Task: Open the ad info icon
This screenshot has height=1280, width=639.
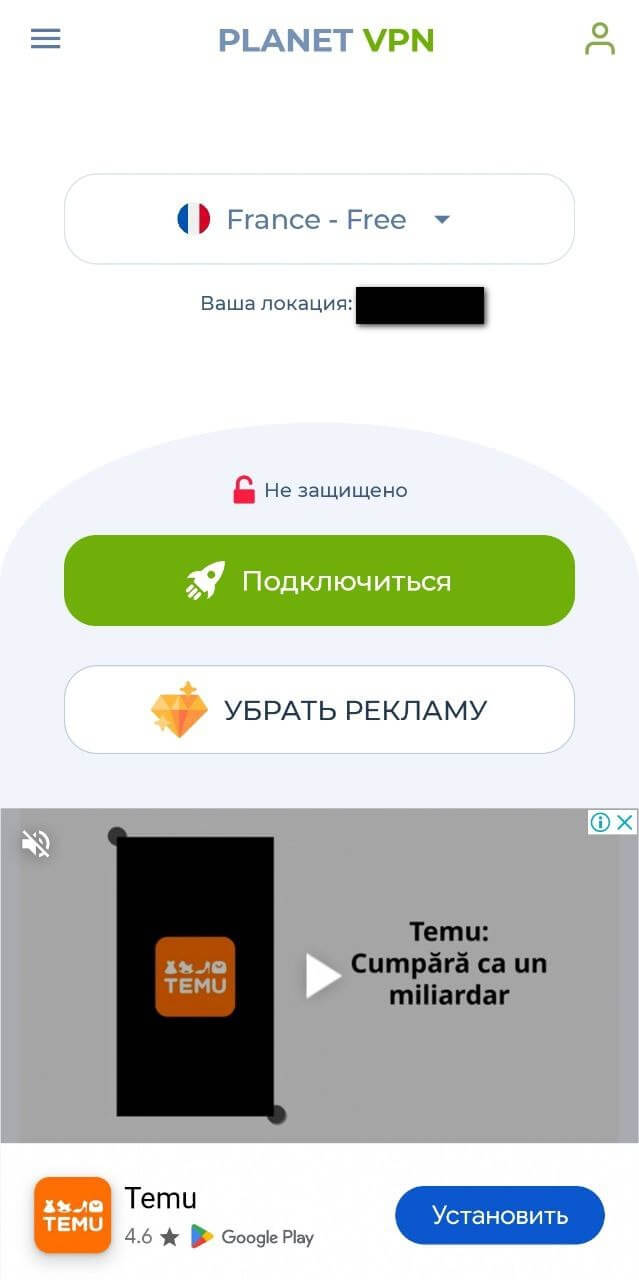Action: point(600,822)
